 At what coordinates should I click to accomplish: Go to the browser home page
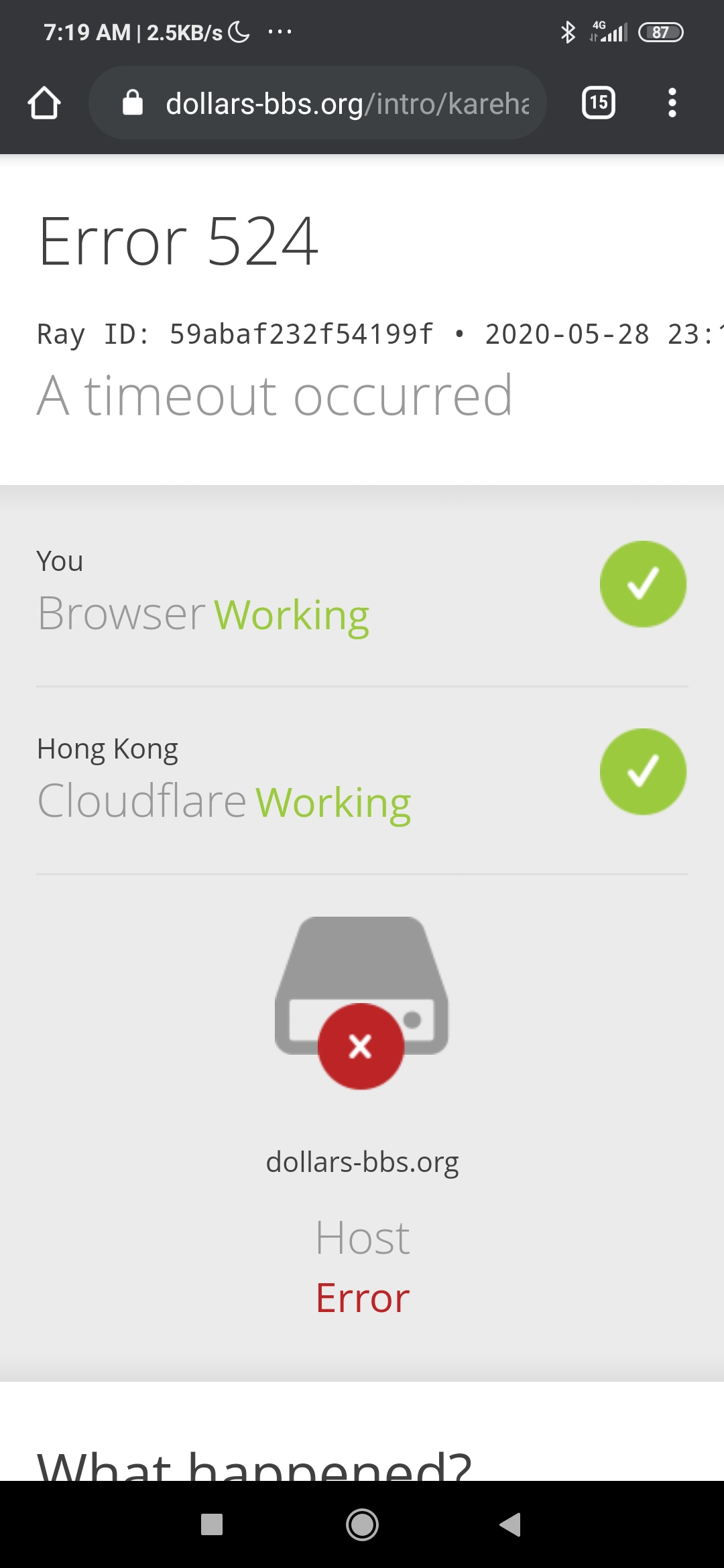pyautogui.click(x=44, y=103)
